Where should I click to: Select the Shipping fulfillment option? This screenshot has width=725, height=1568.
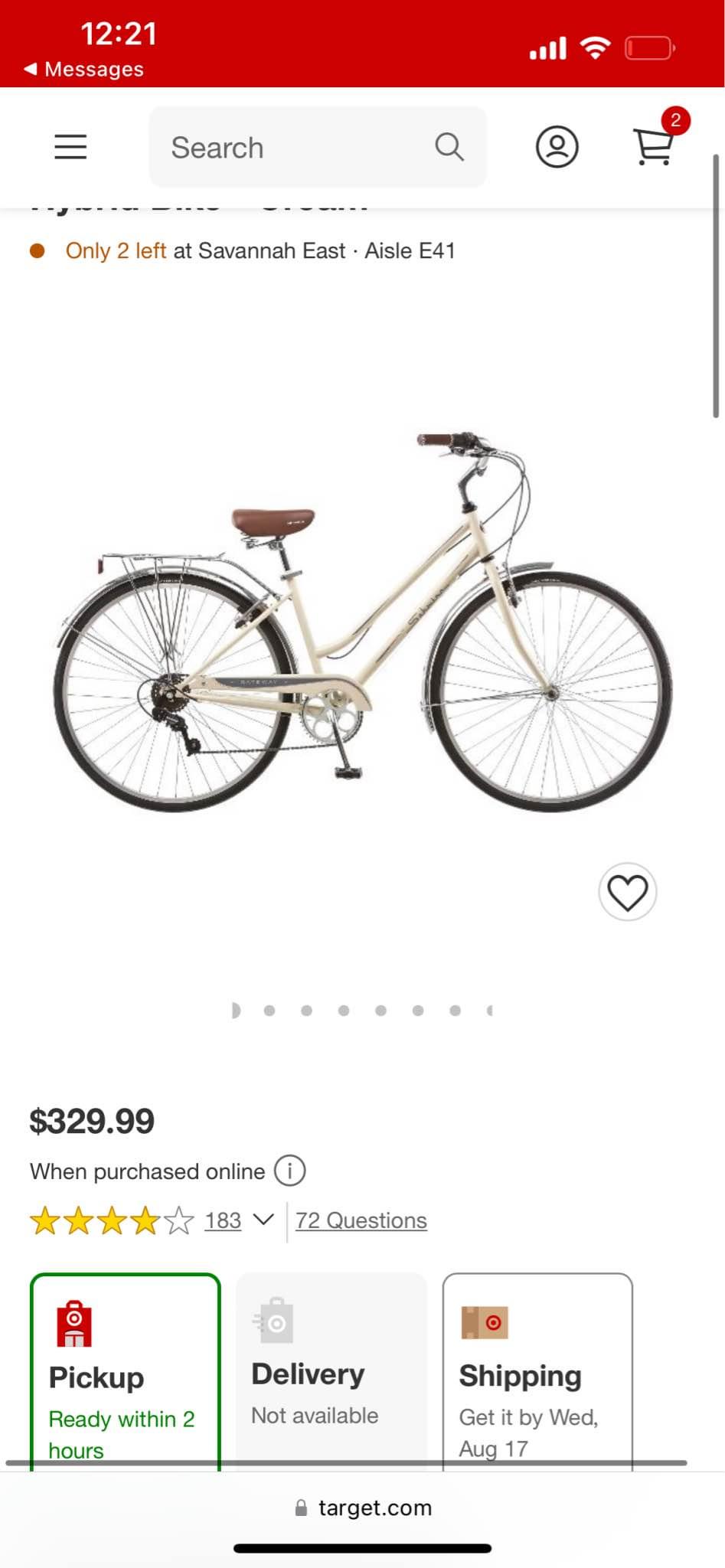537,1372
